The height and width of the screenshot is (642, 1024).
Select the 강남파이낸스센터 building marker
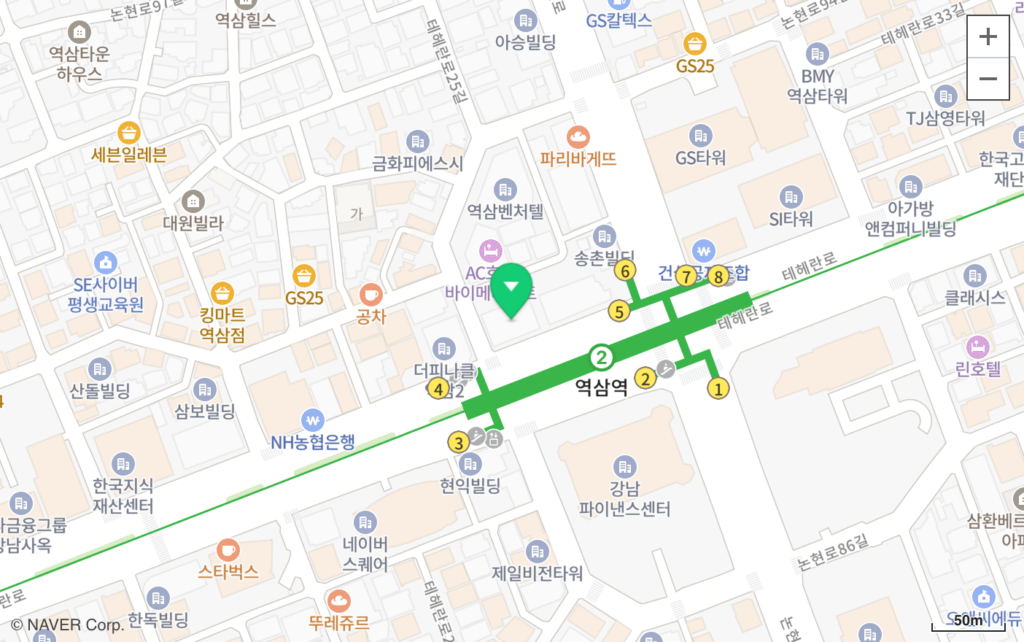[x=624, y=467]
